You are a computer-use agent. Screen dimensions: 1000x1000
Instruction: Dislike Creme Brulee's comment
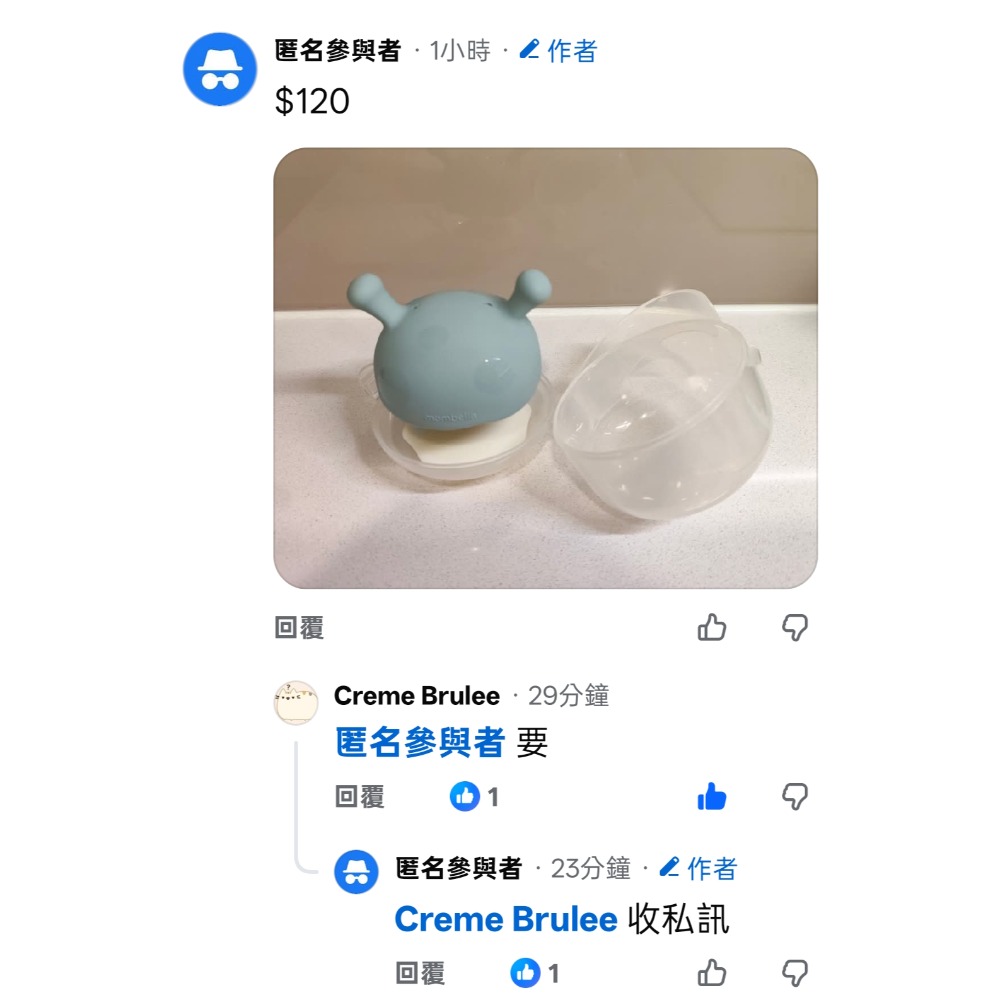[794, 797]
